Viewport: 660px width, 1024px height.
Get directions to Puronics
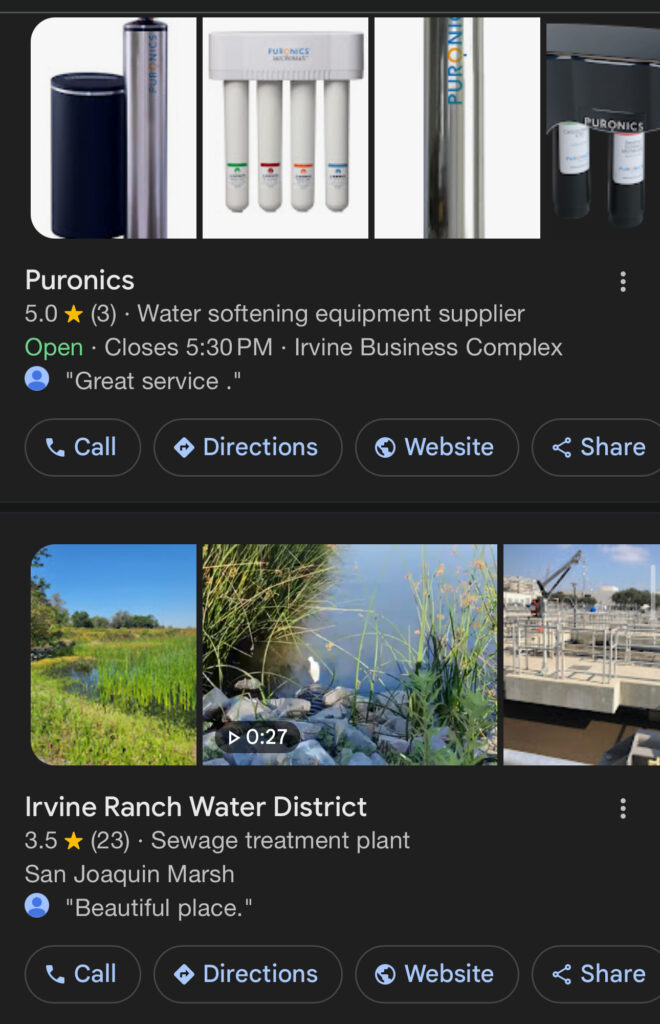(x=247, y=447)
